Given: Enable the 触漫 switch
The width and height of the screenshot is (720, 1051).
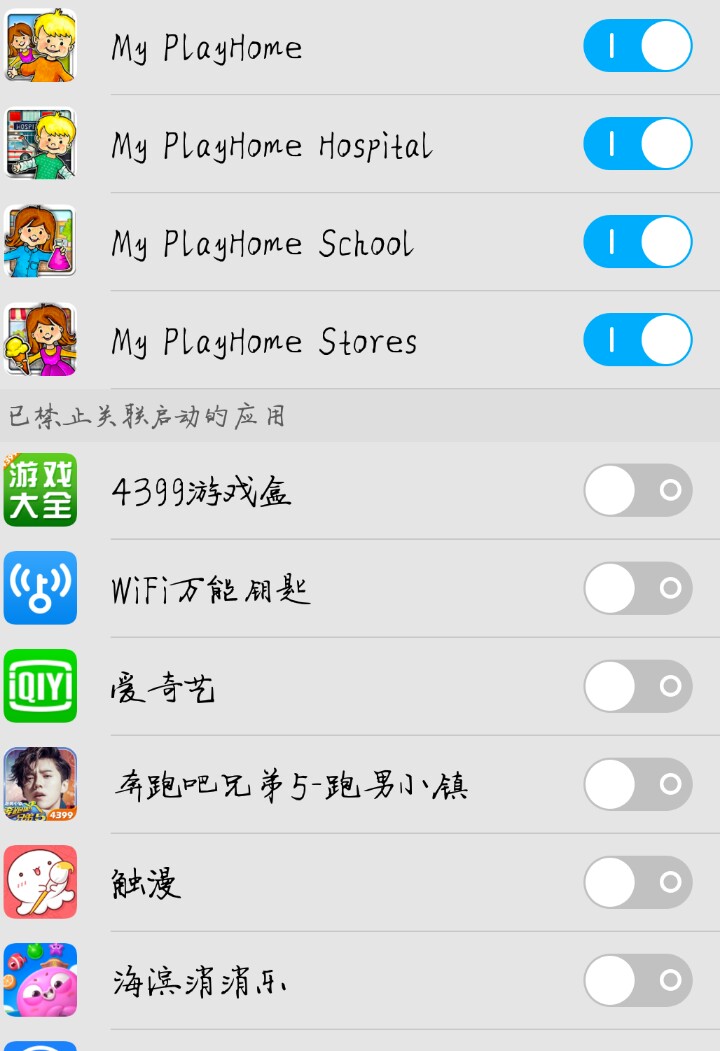Looking at the screenshot, I should (638, 882).
